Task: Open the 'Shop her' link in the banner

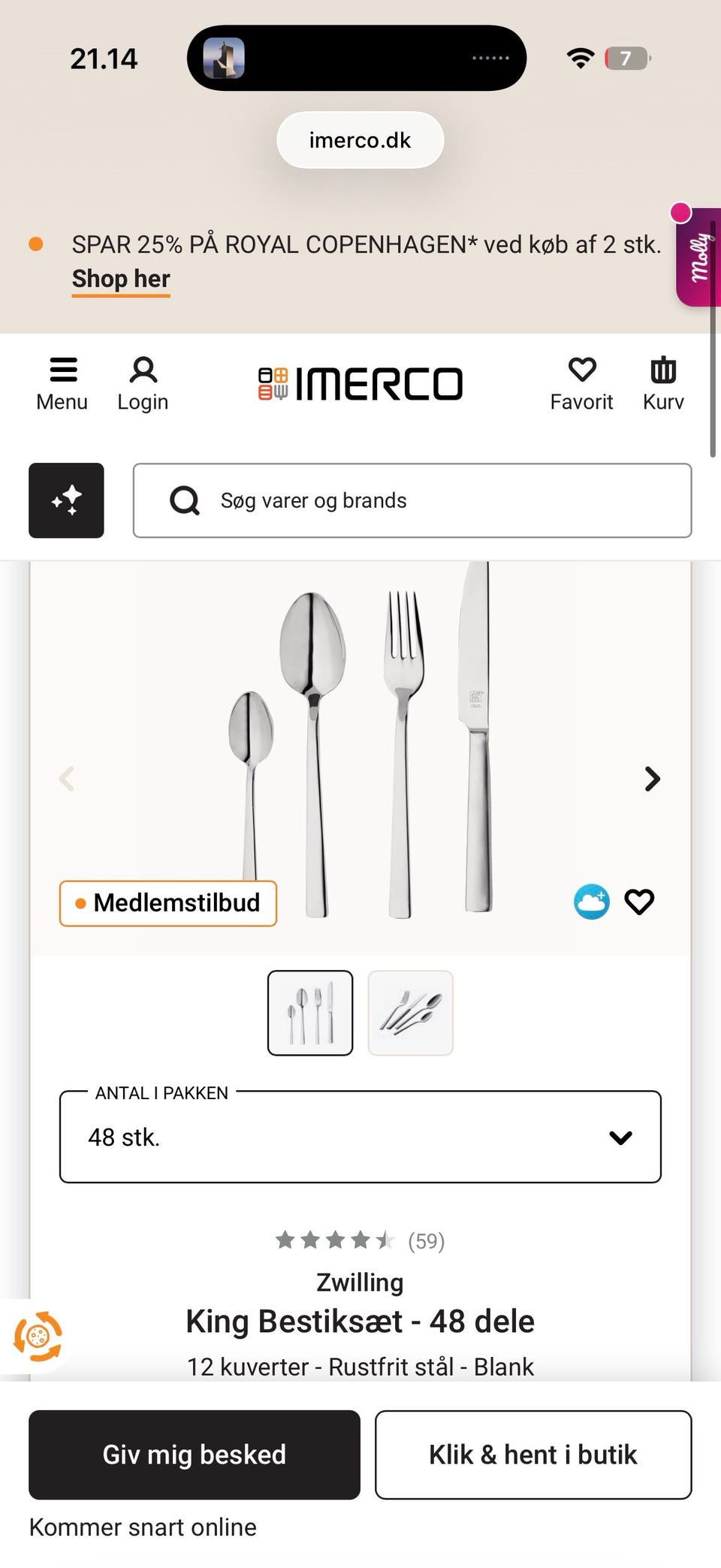Action: click(120, 279)
